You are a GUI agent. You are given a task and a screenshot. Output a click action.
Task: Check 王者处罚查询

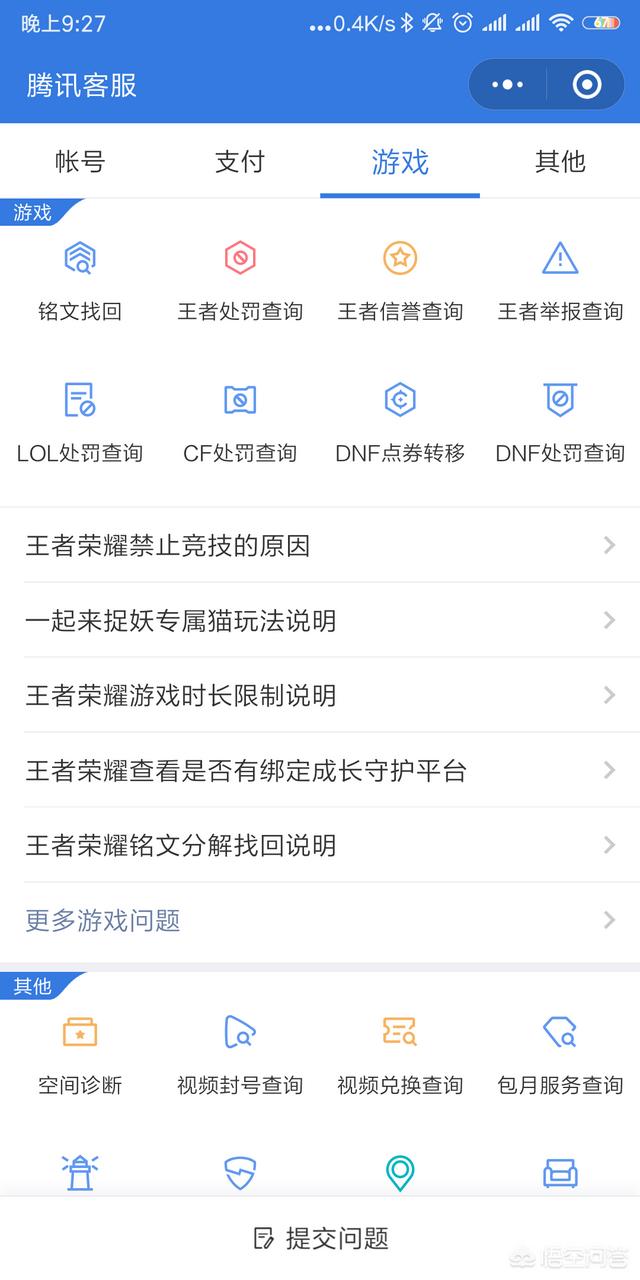click(240, 280)
